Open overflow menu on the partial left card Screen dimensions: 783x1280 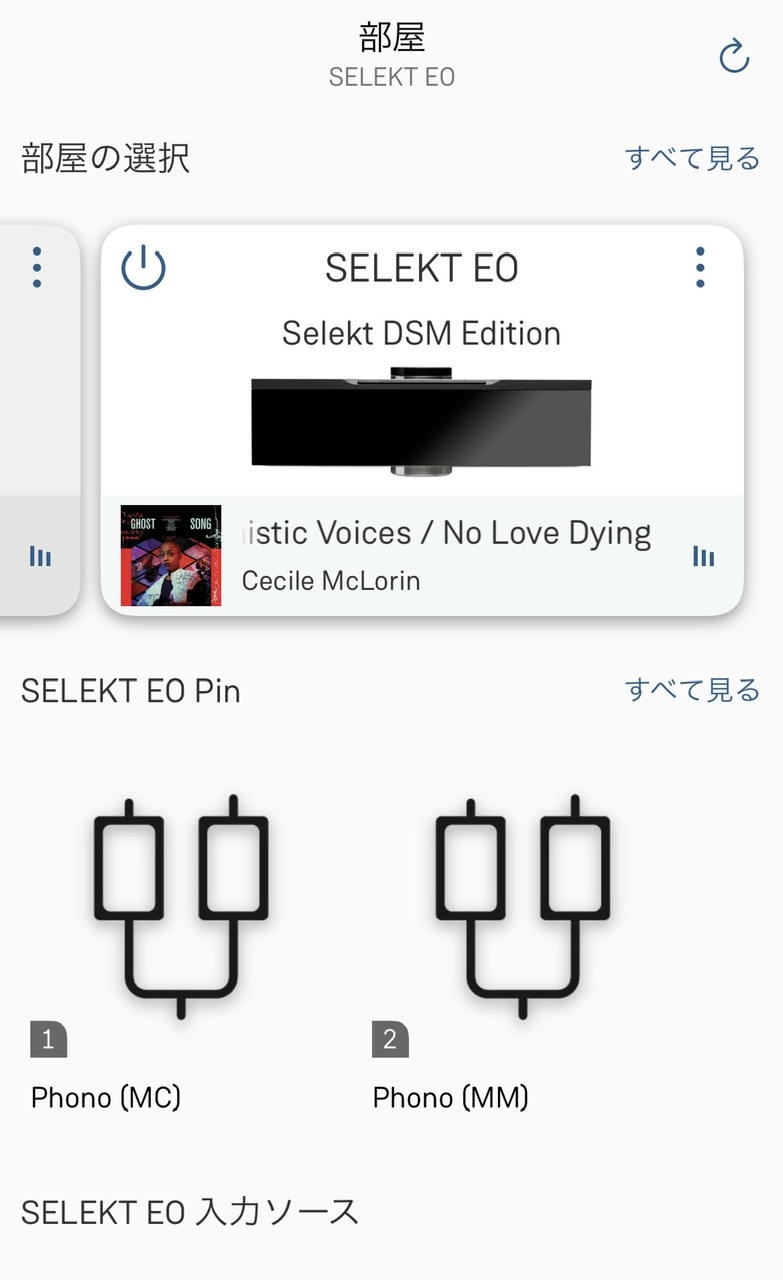pyautogui.click(x=37, y=268)
